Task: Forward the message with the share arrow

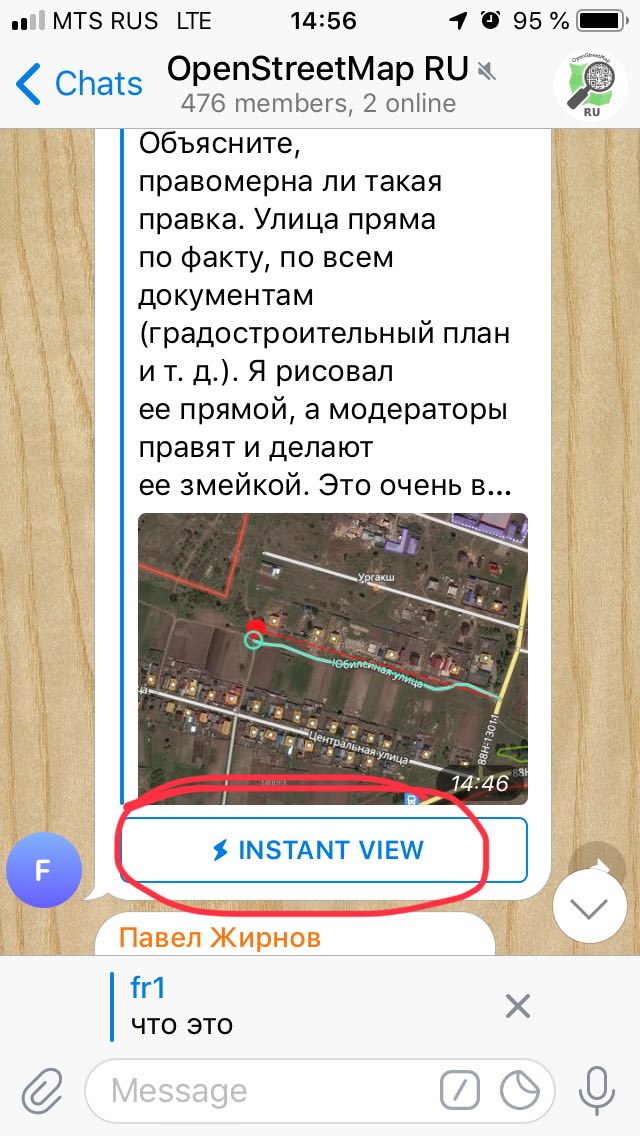Action: 597,866
